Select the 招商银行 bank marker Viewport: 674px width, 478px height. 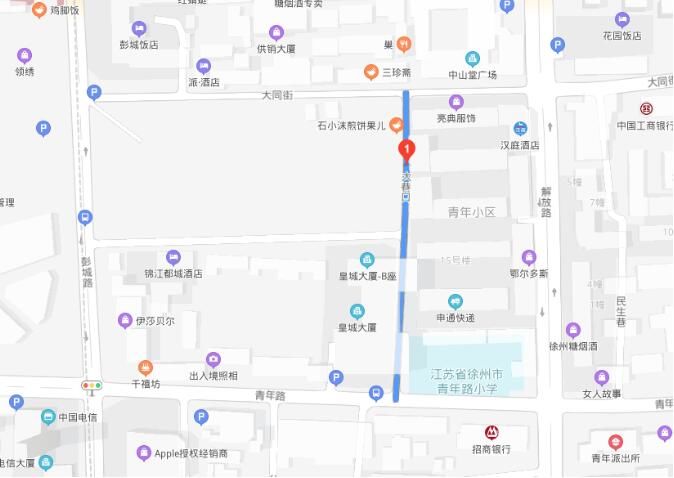click(x=491, y=433)
